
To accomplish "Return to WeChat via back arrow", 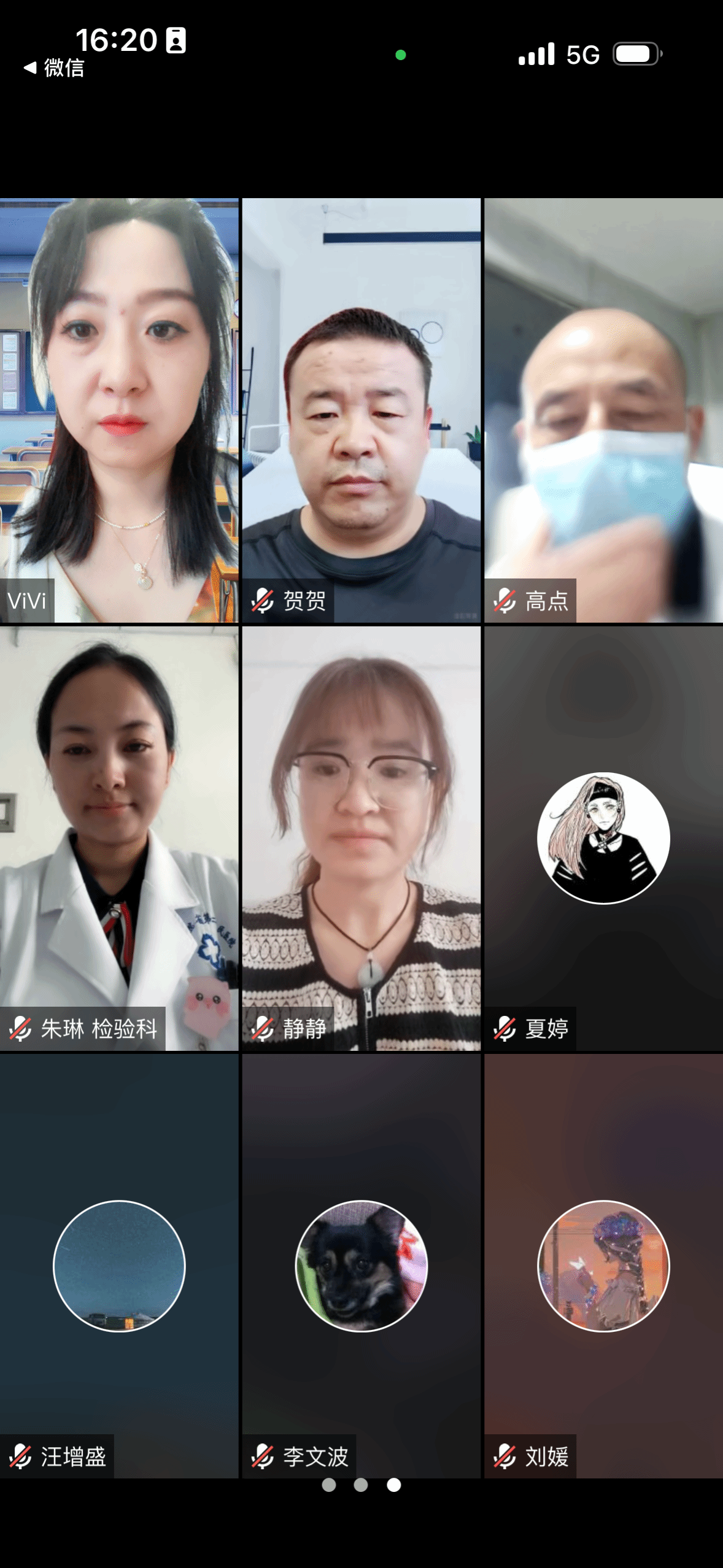I will (53, 67).
